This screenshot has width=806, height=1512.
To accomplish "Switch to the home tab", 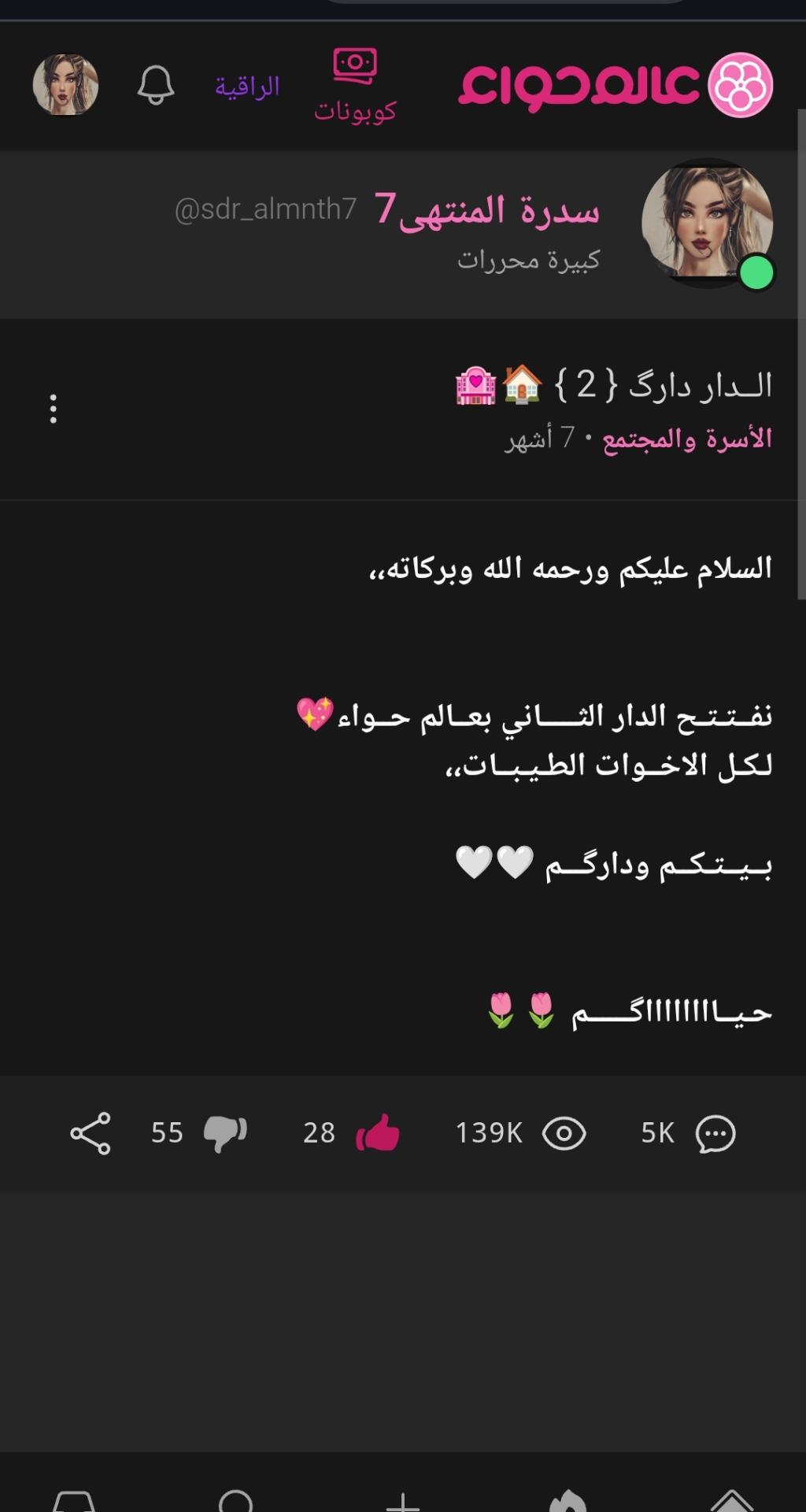I will click(x=732, y=1500).
